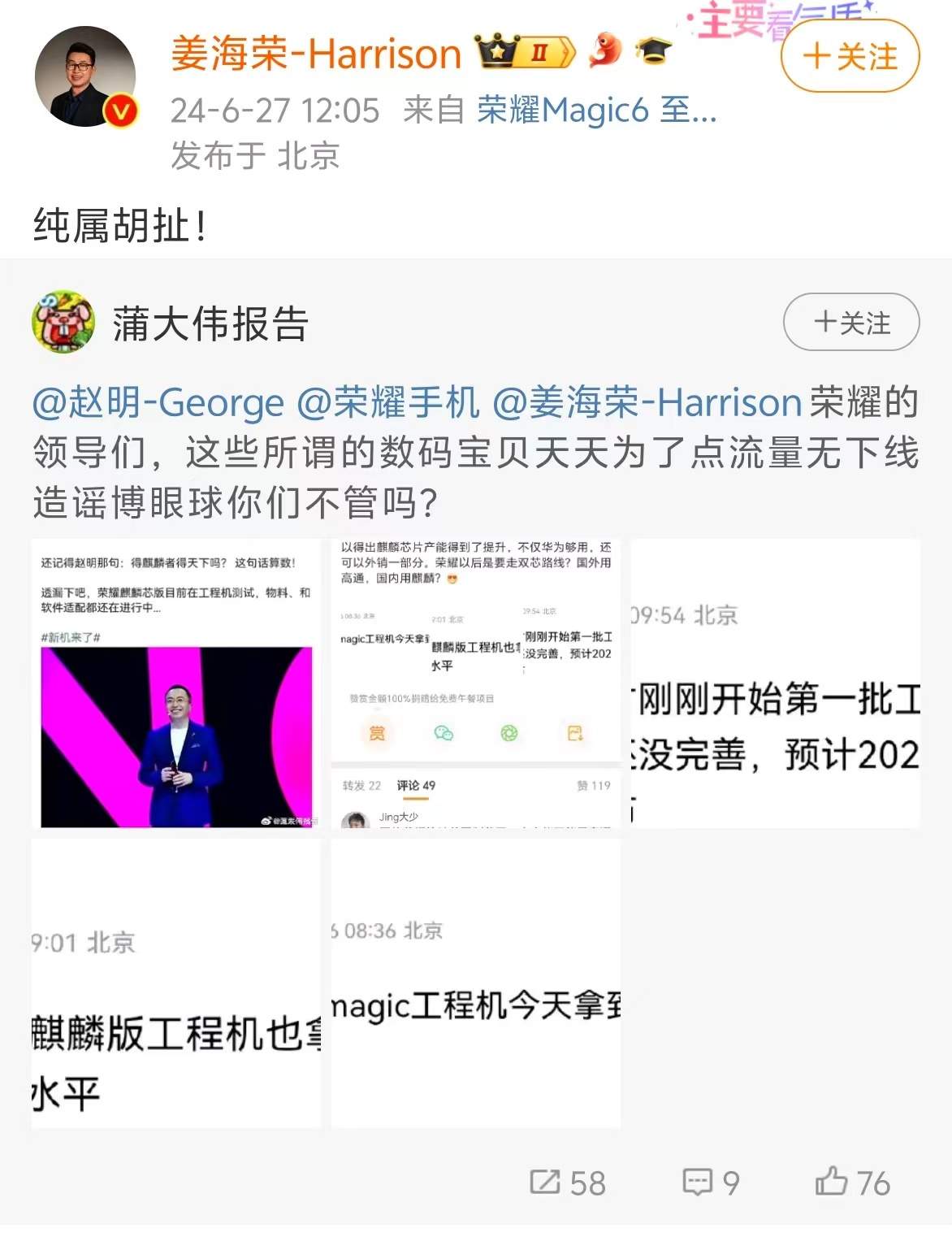
Task: Open 蒲大伟报告's profile avatar
Action: (x=63, y=323)
